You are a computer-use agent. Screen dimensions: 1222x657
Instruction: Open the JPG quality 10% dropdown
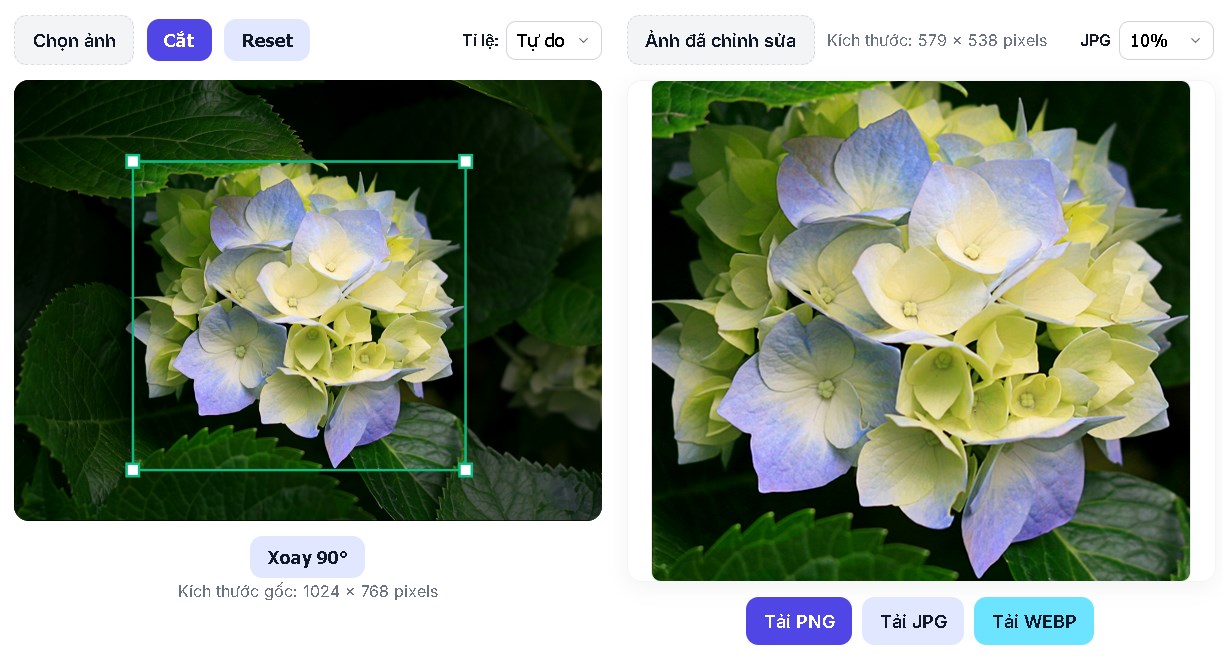(x=1165, y=40)
